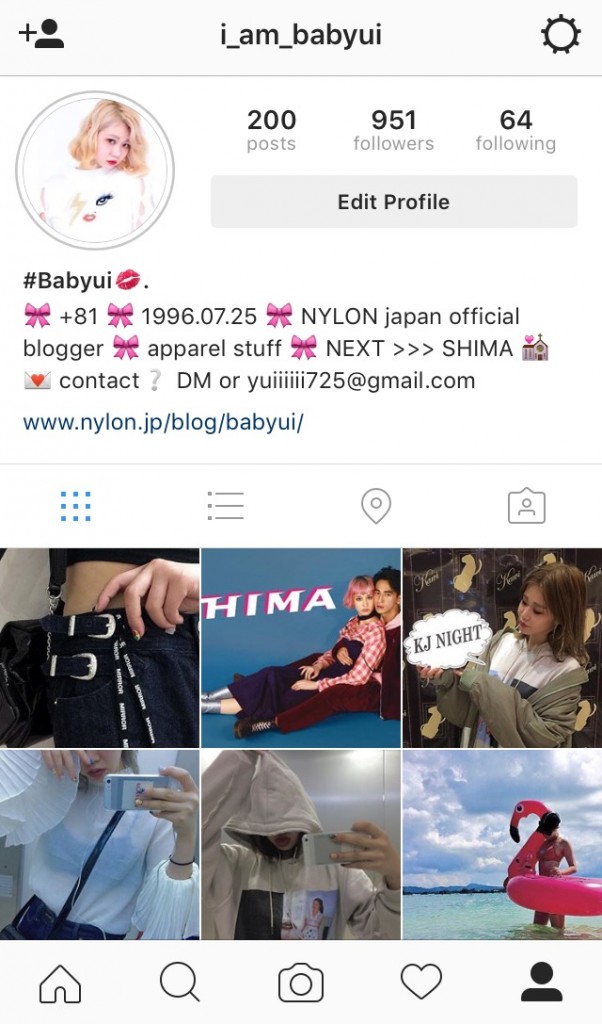Open the hooded mirror selfie post
This screenshot has width=602, height=1024.
click(300, 845)
